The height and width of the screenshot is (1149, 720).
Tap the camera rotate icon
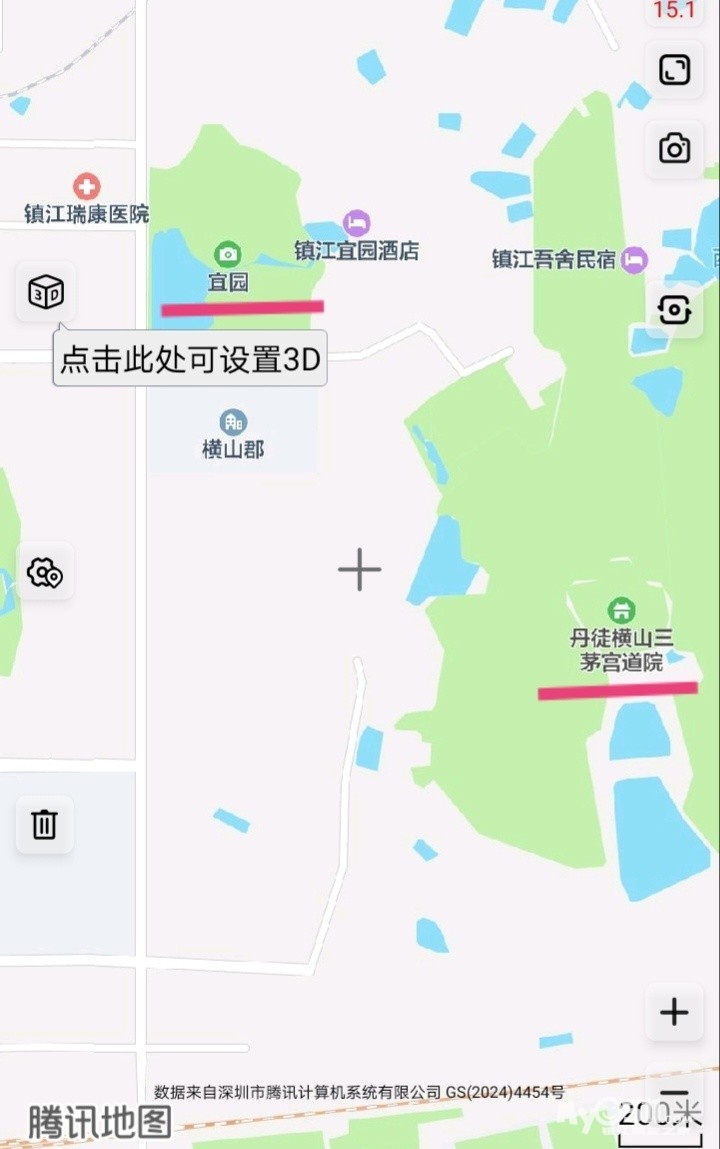[675, 310]
